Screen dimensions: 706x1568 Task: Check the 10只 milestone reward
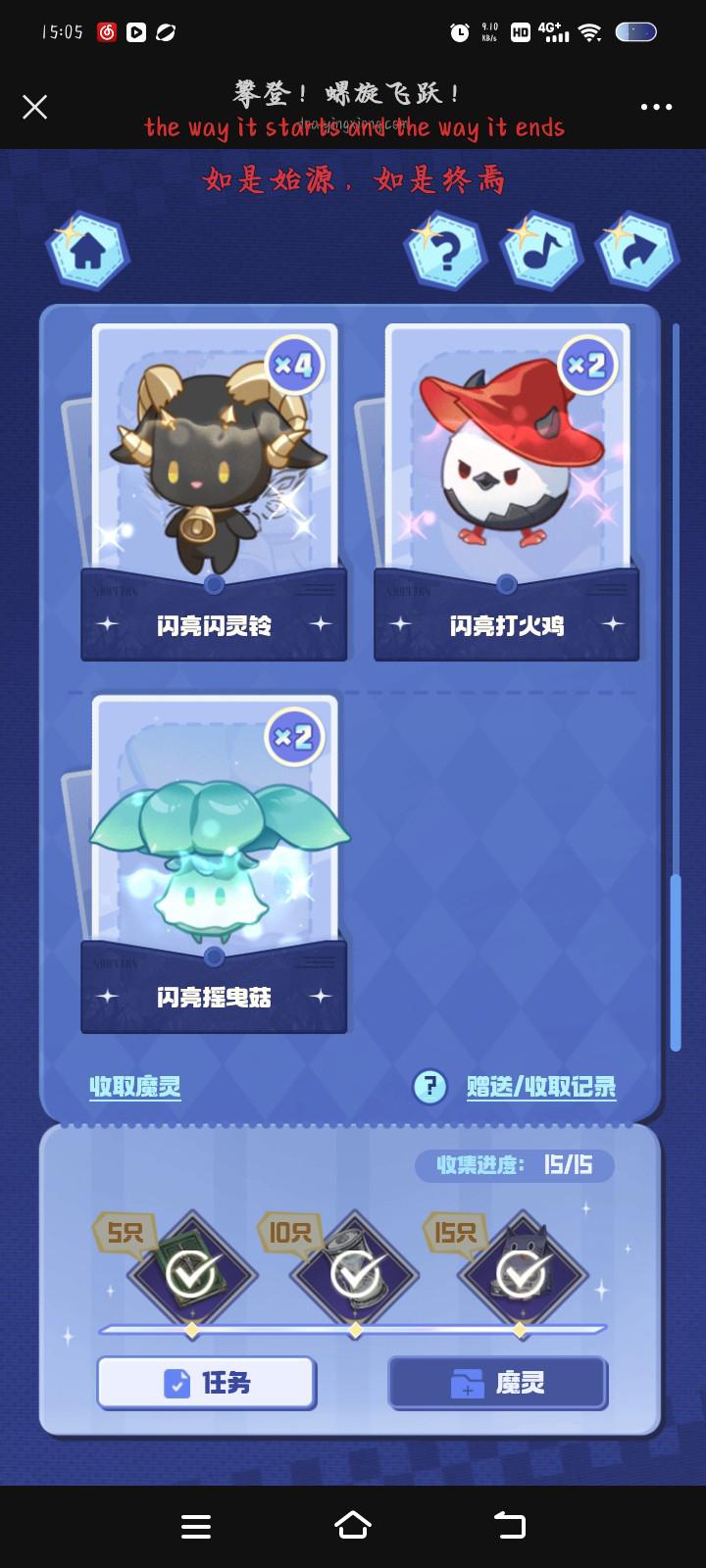pyautogui.click(x=355, y=1273)
